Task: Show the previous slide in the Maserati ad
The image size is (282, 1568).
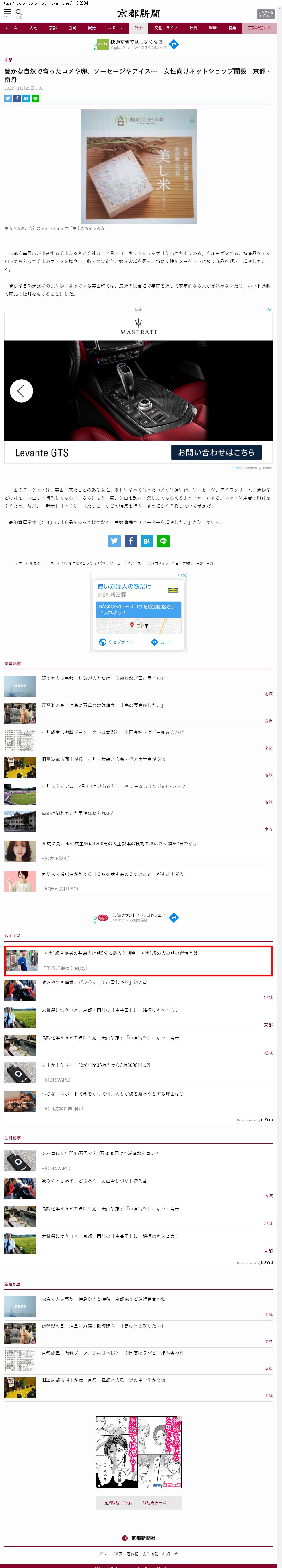Action: [x=21, y=391]
